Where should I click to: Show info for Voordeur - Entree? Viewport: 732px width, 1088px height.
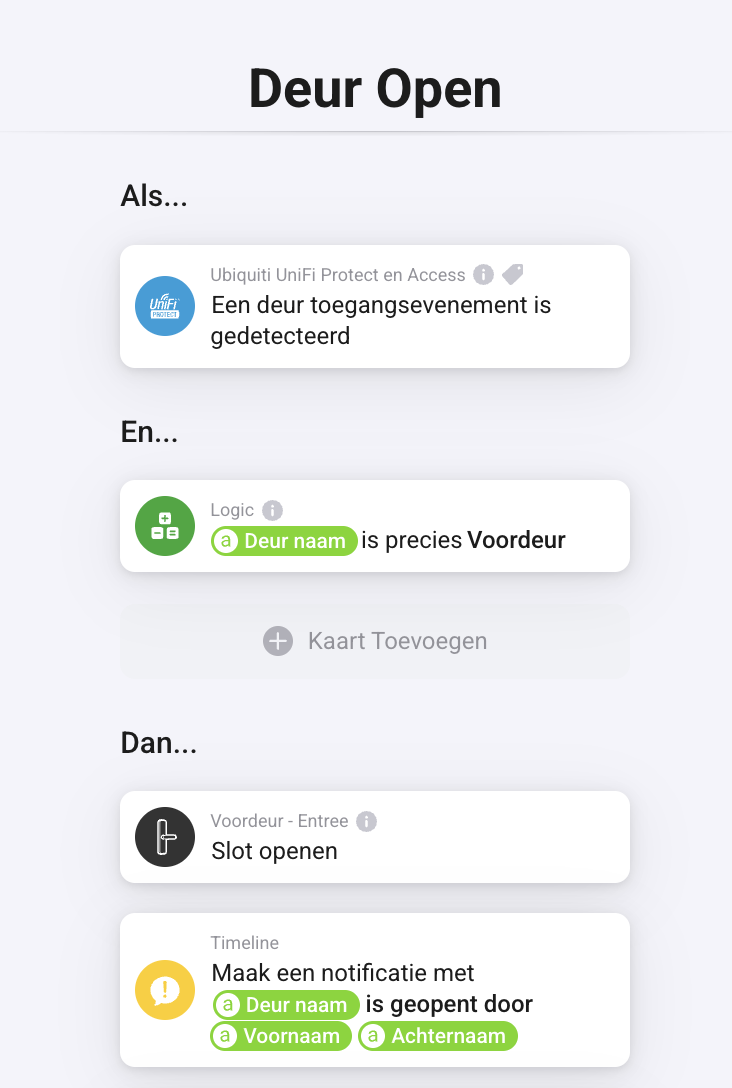tap(366, 821)
